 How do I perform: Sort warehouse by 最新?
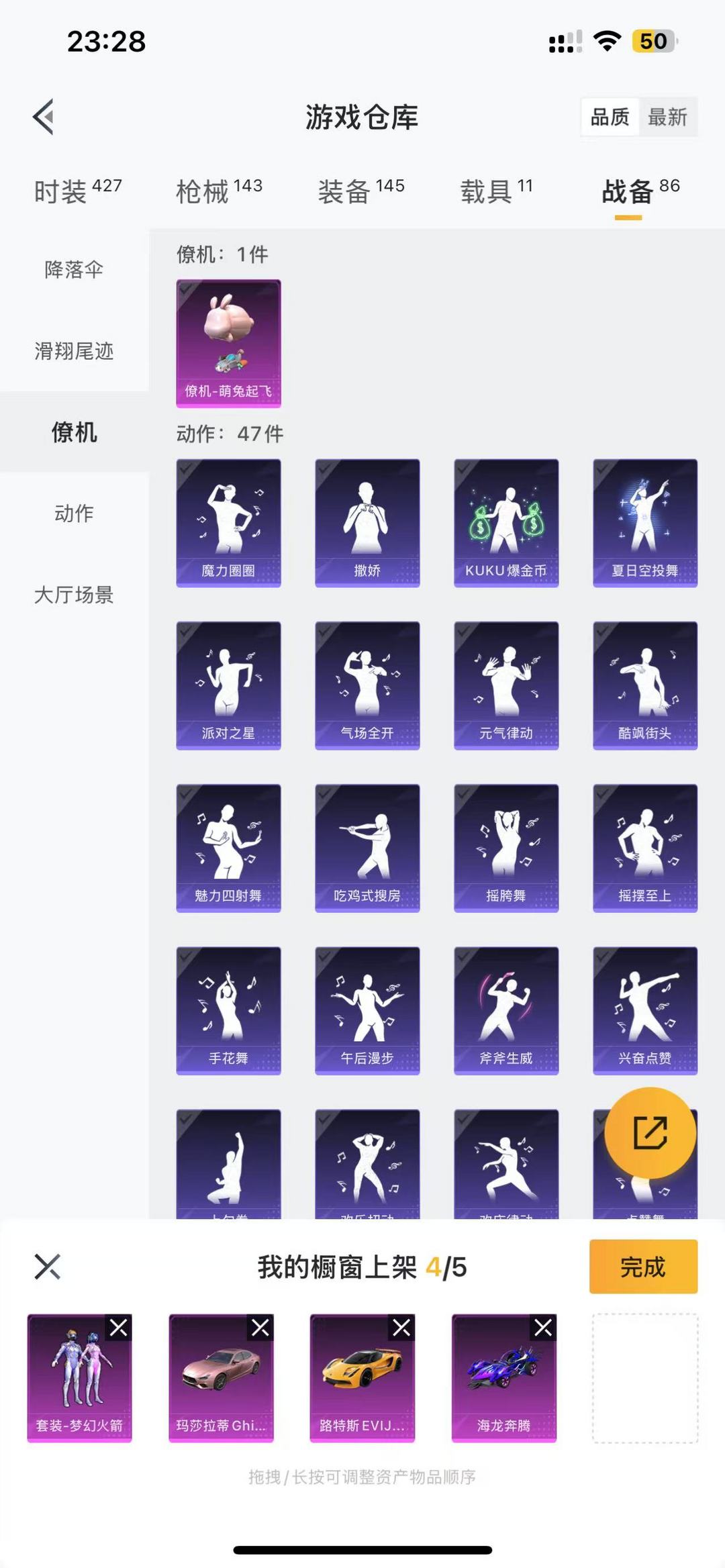[667, 117]
